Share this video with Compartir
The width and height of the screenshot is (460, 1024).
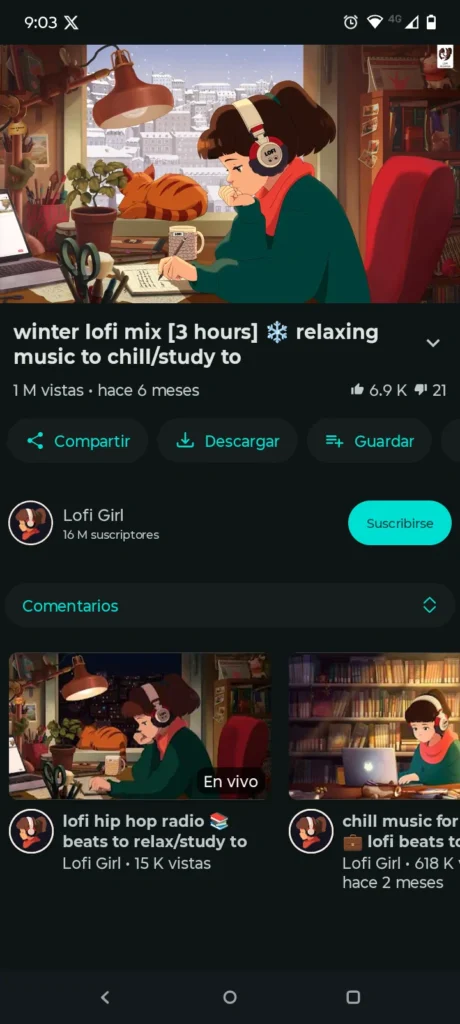click(78, 441)
